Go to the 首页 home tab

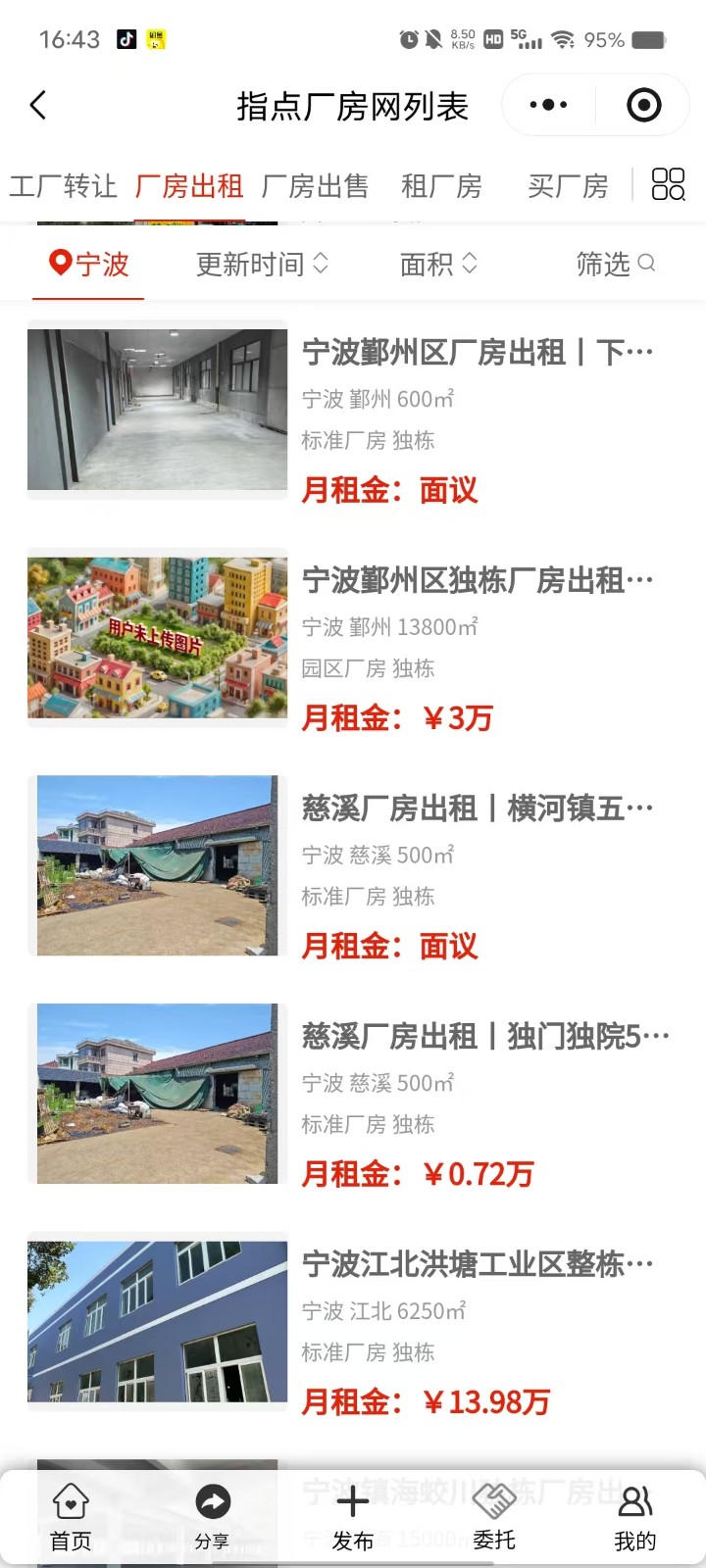pyautogui.click(x=71, y=1517)
